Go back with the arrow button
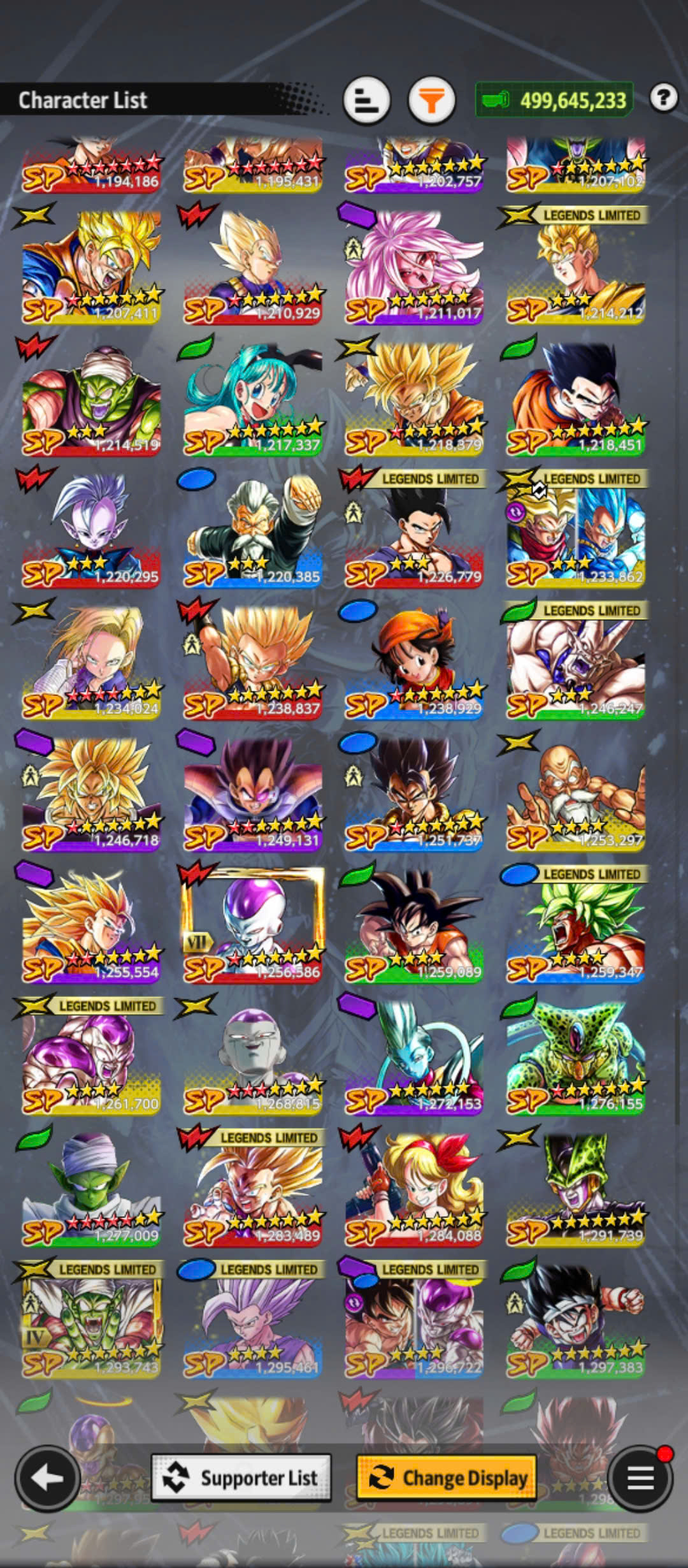The width and height of the screenshot is (688, 1568). point(47,1478)
